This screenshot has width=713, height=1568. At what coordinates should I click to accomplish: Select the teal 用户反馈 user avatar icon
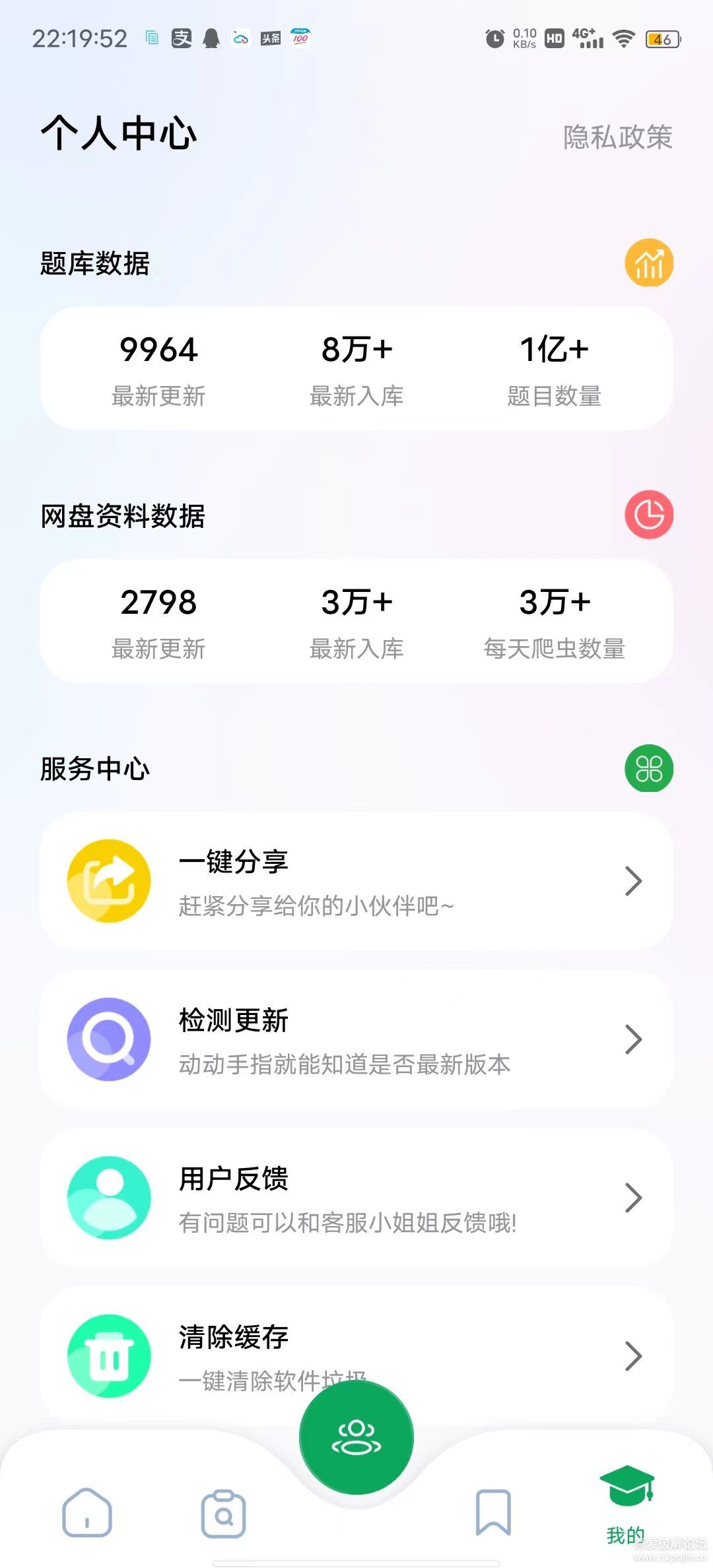[110, 1197]
